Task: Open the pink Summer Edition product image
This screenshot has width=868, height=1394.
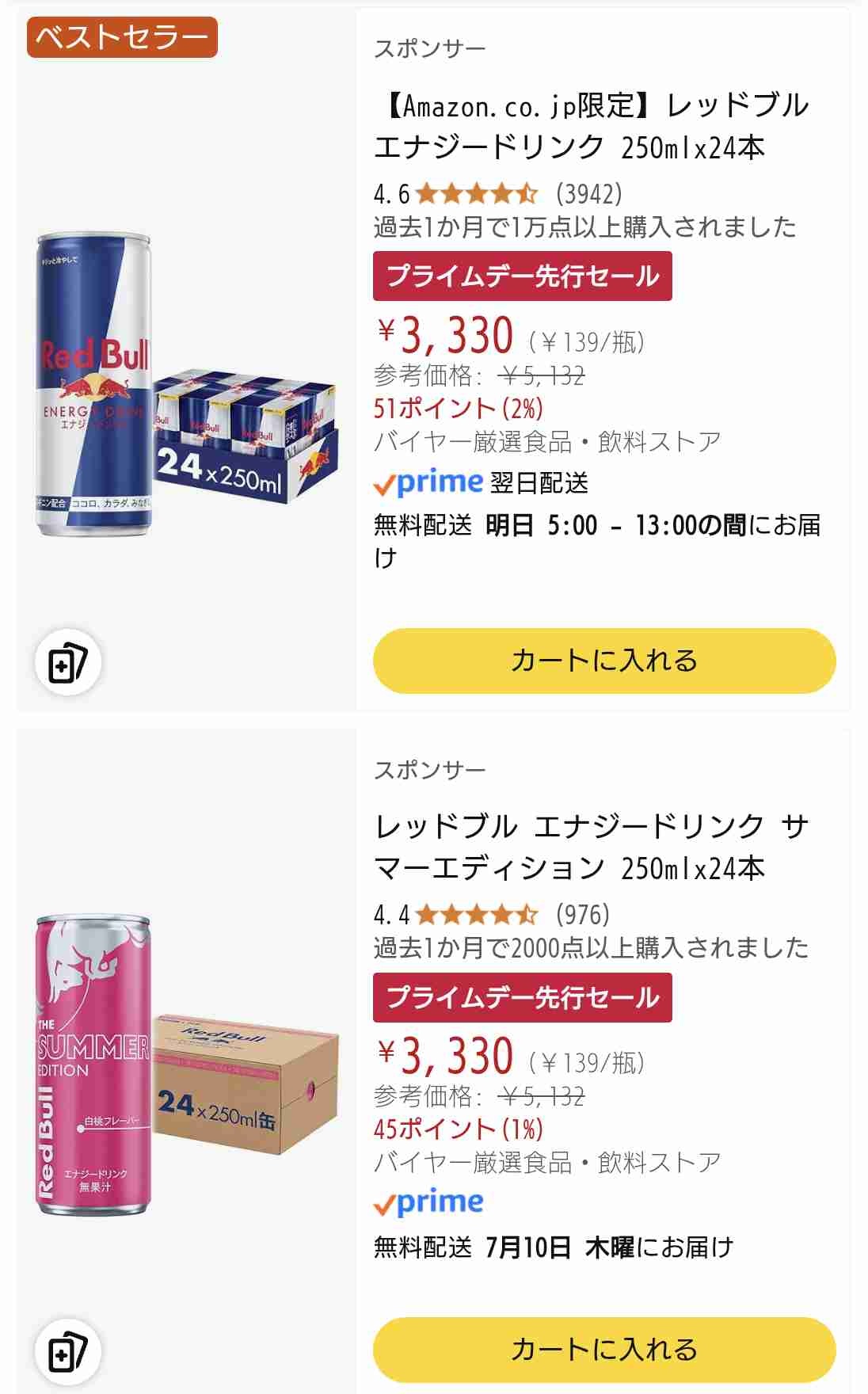Action: point(187,1066)
